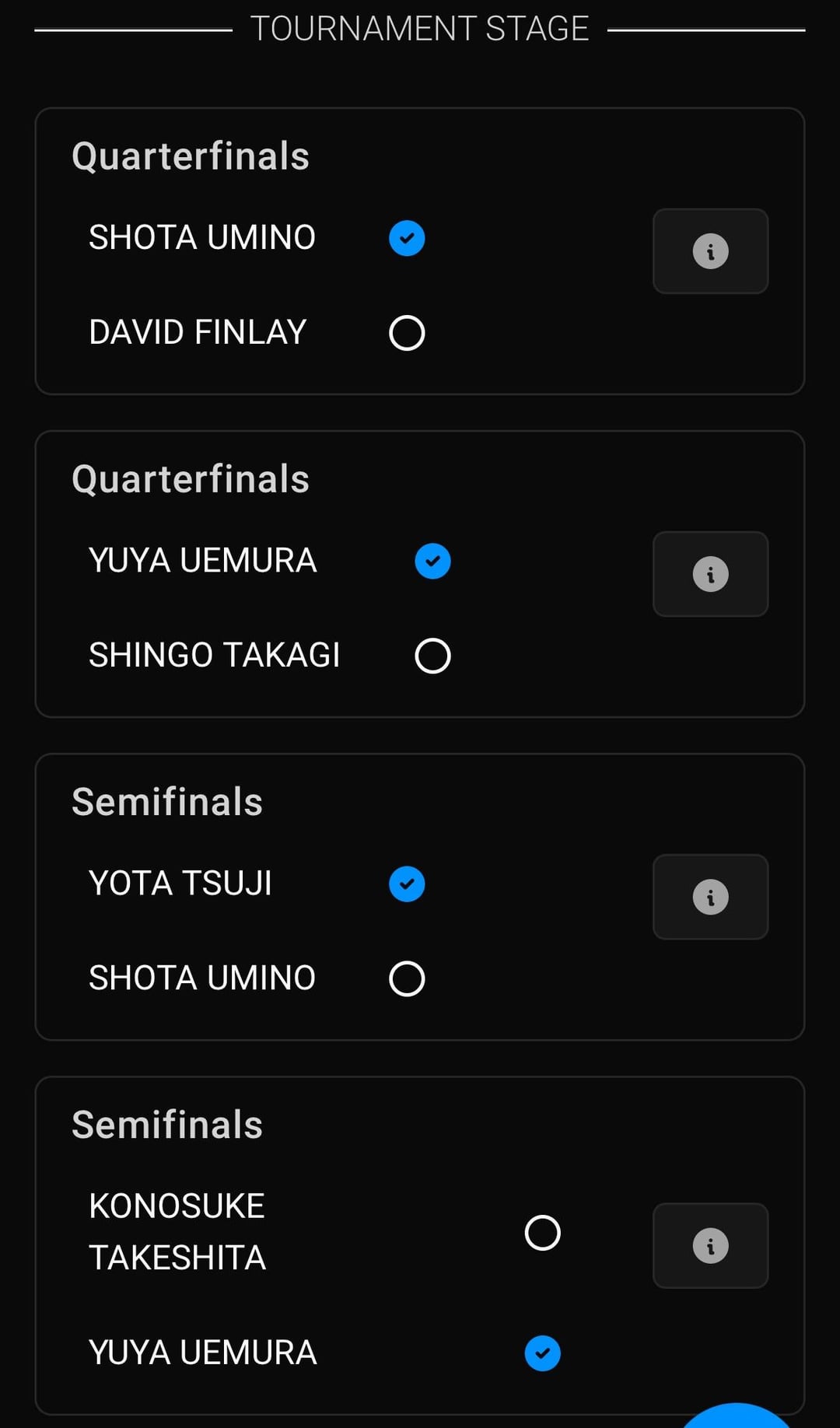The image size is (840, 1428).
Task: Tap the blue floating action button
Action: tap(736, 1417)
